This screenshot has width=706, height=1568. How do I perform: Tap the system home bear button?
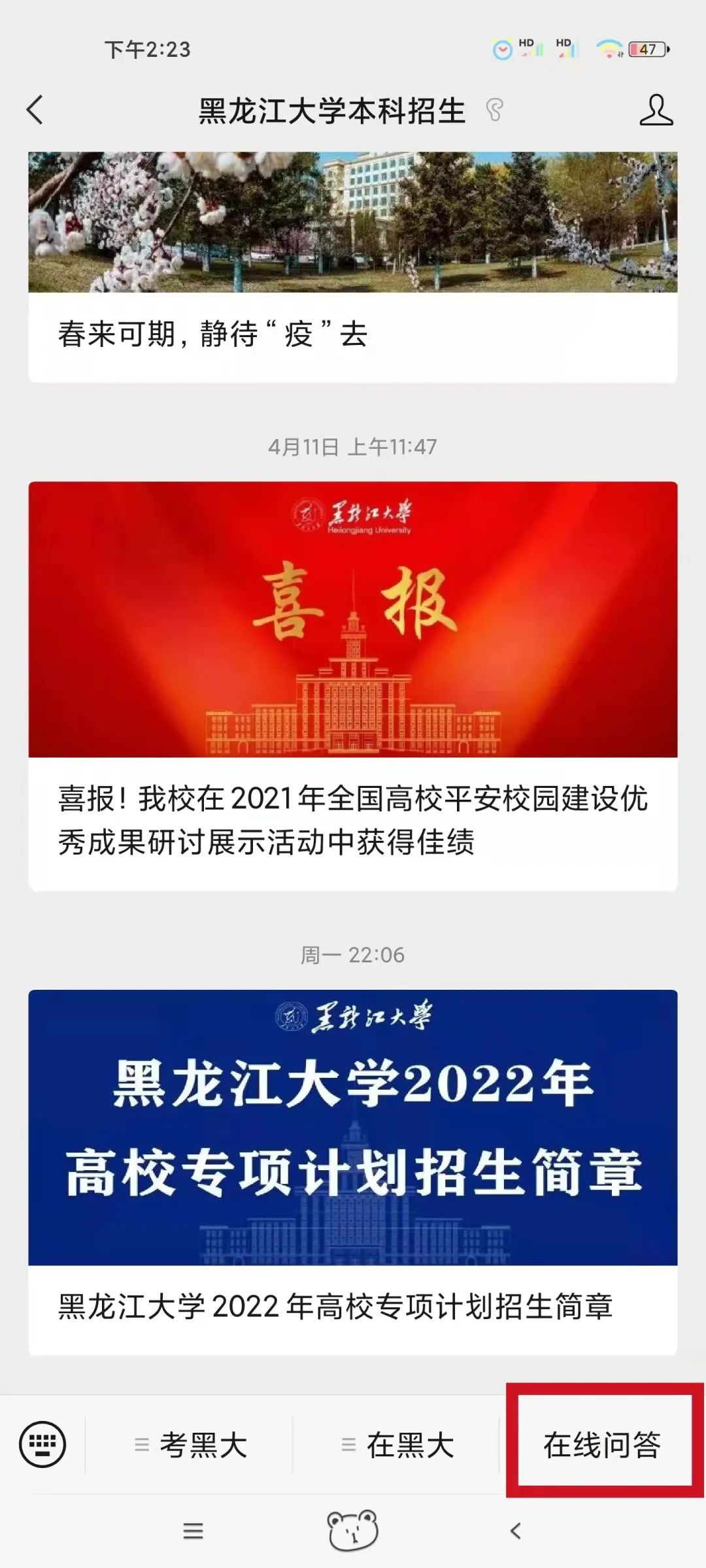coord(352,1531)
